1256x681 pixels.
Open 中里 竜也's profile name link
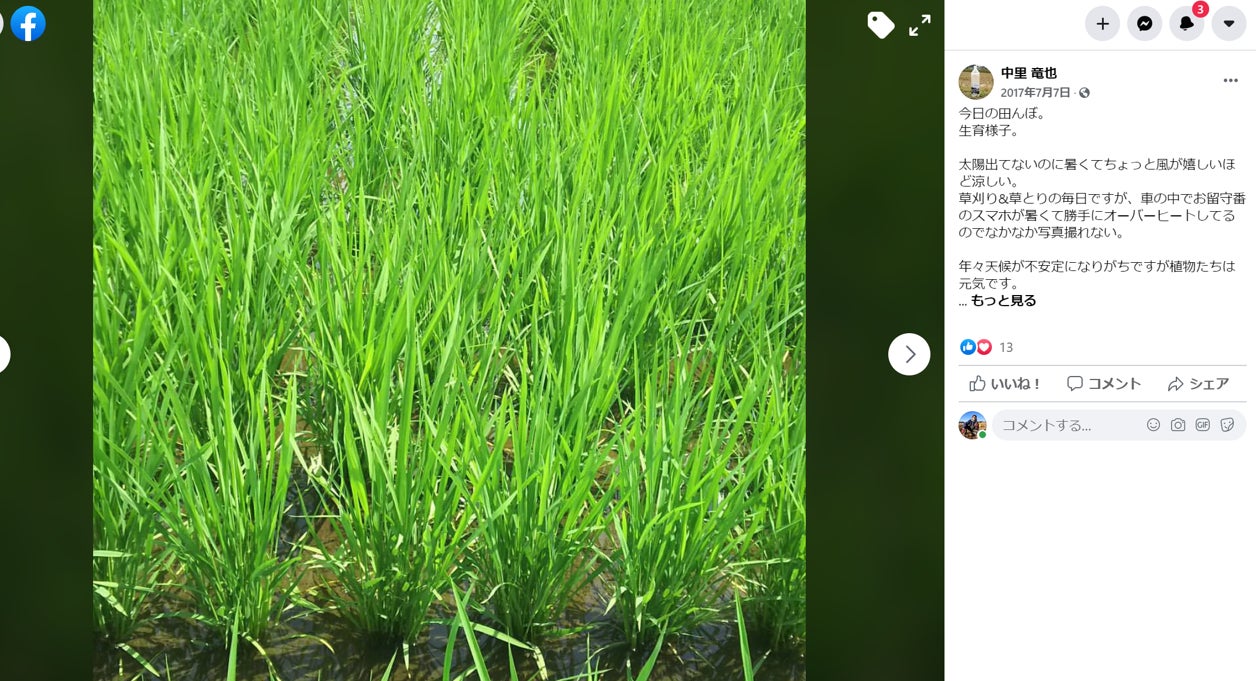point(1028,73)
